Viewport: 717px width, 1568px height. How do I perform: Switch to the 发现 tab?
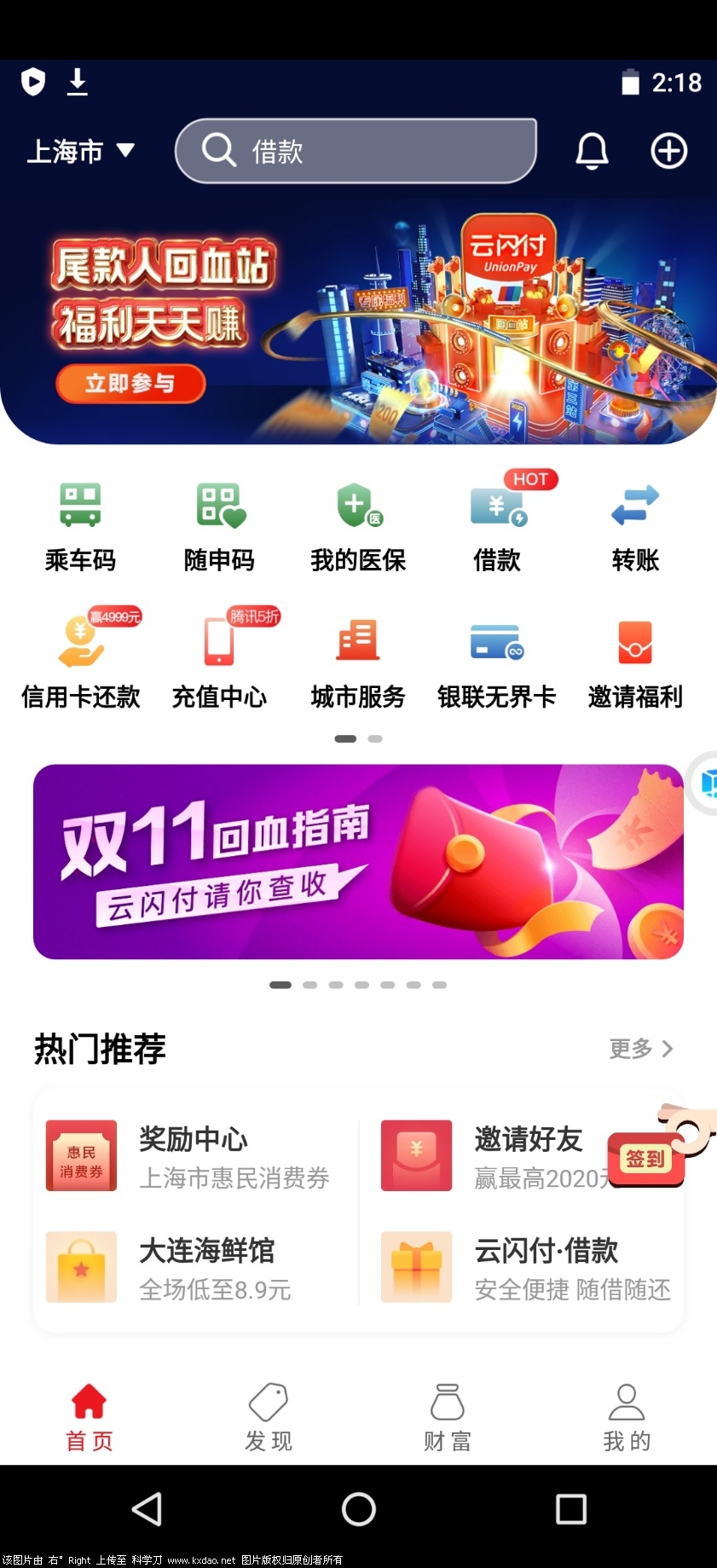click(268, 1415)
